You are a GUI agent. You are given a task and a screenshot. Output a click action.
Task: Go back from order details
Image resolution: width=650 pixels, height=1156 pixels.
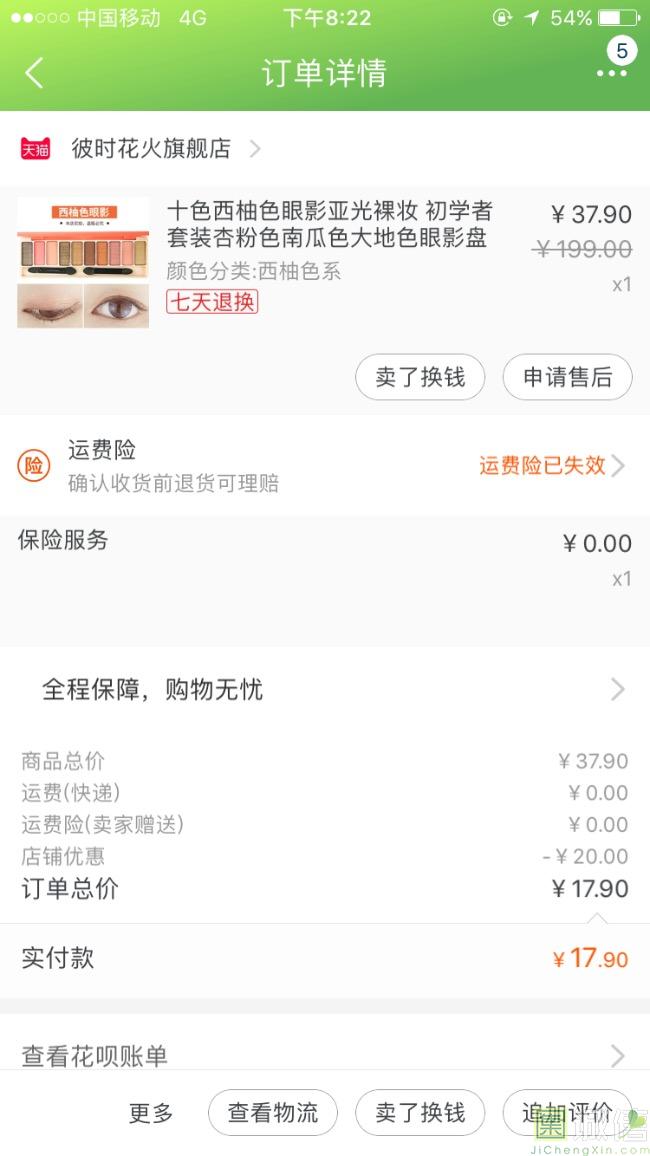click(x=35, y=73)
